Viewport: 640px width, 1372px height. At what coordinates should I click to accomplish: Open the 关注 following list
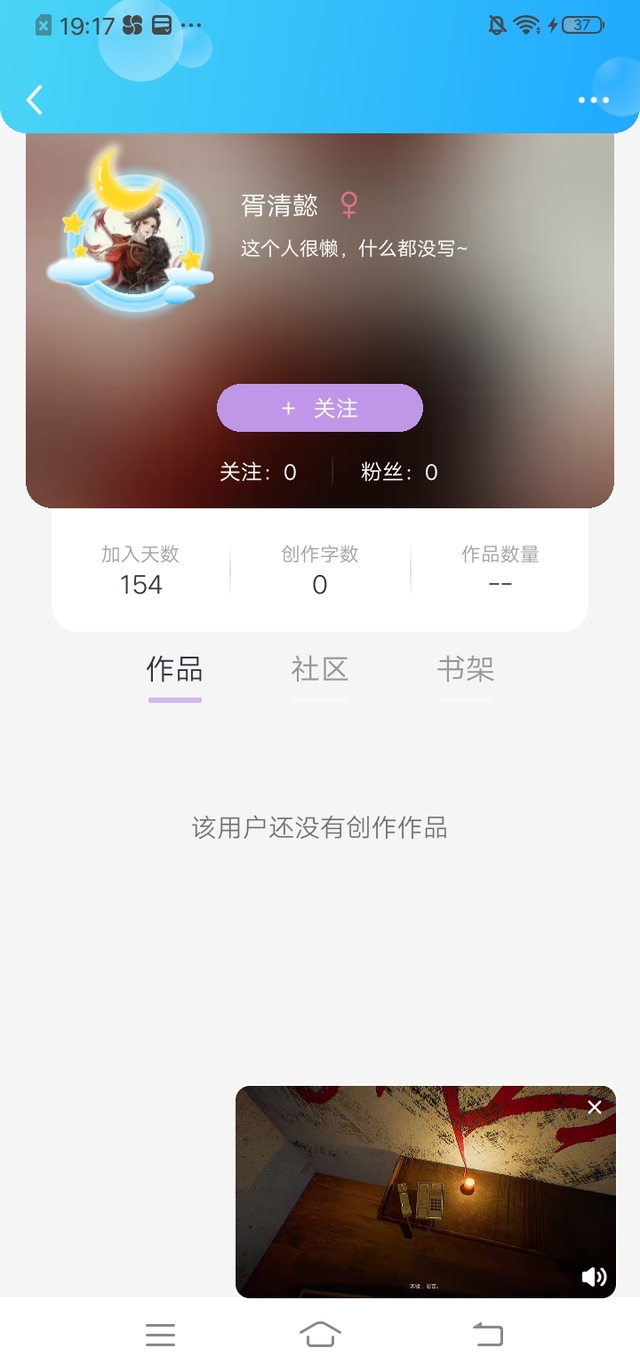[258, 472]
